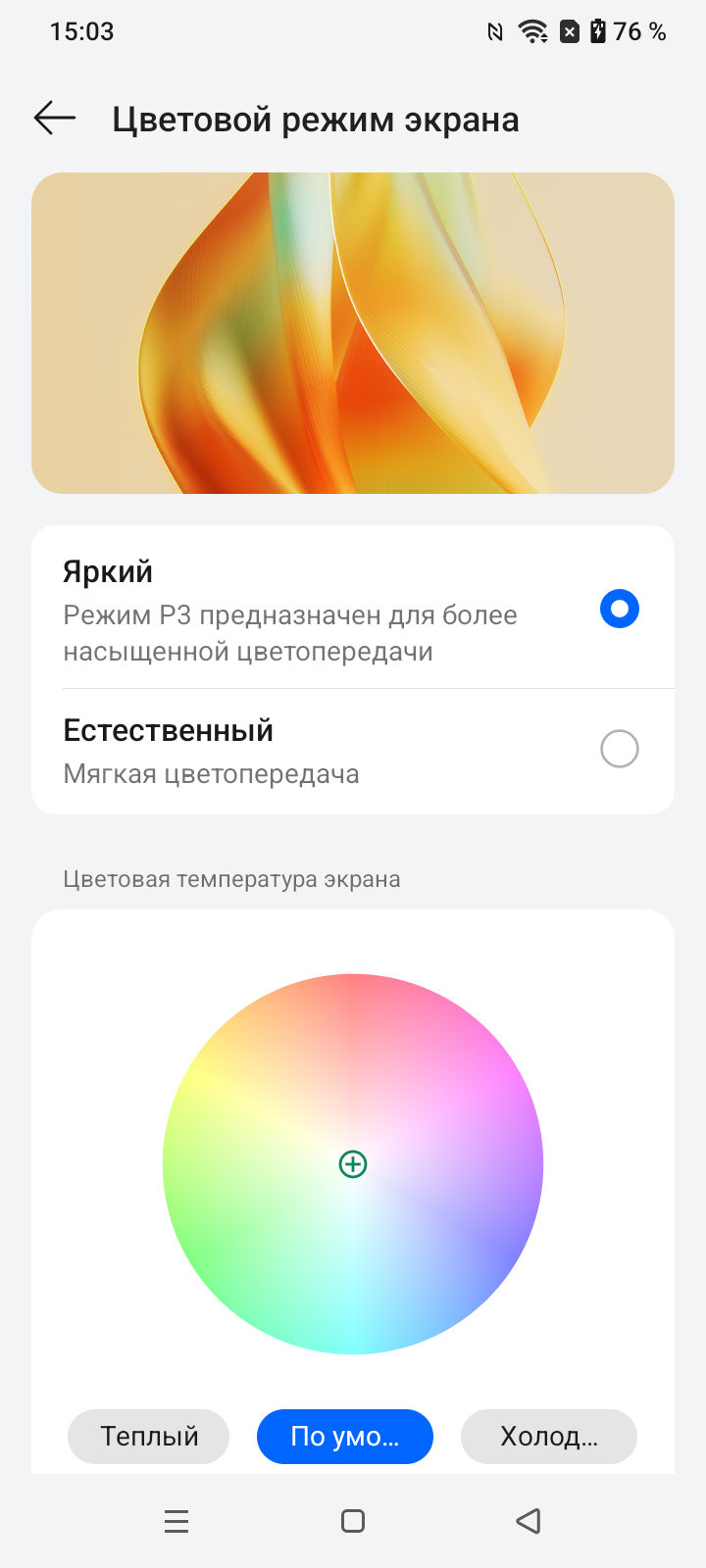Reset temperature with По умолчанию button

pos(345,1436)
